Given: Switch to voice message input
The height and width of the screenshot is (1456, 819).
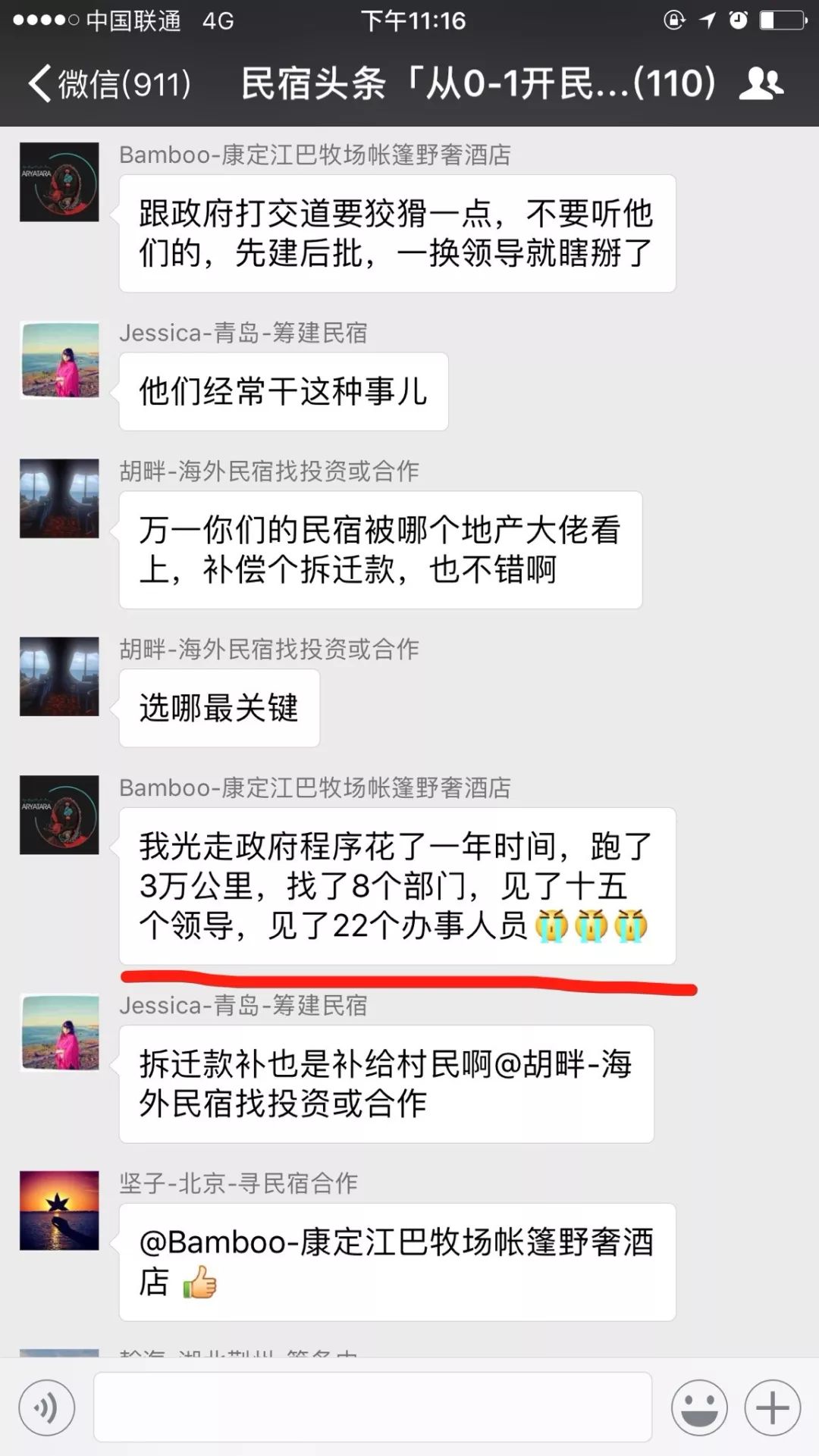Looking at the screenshot, I should pos(47,1407).
